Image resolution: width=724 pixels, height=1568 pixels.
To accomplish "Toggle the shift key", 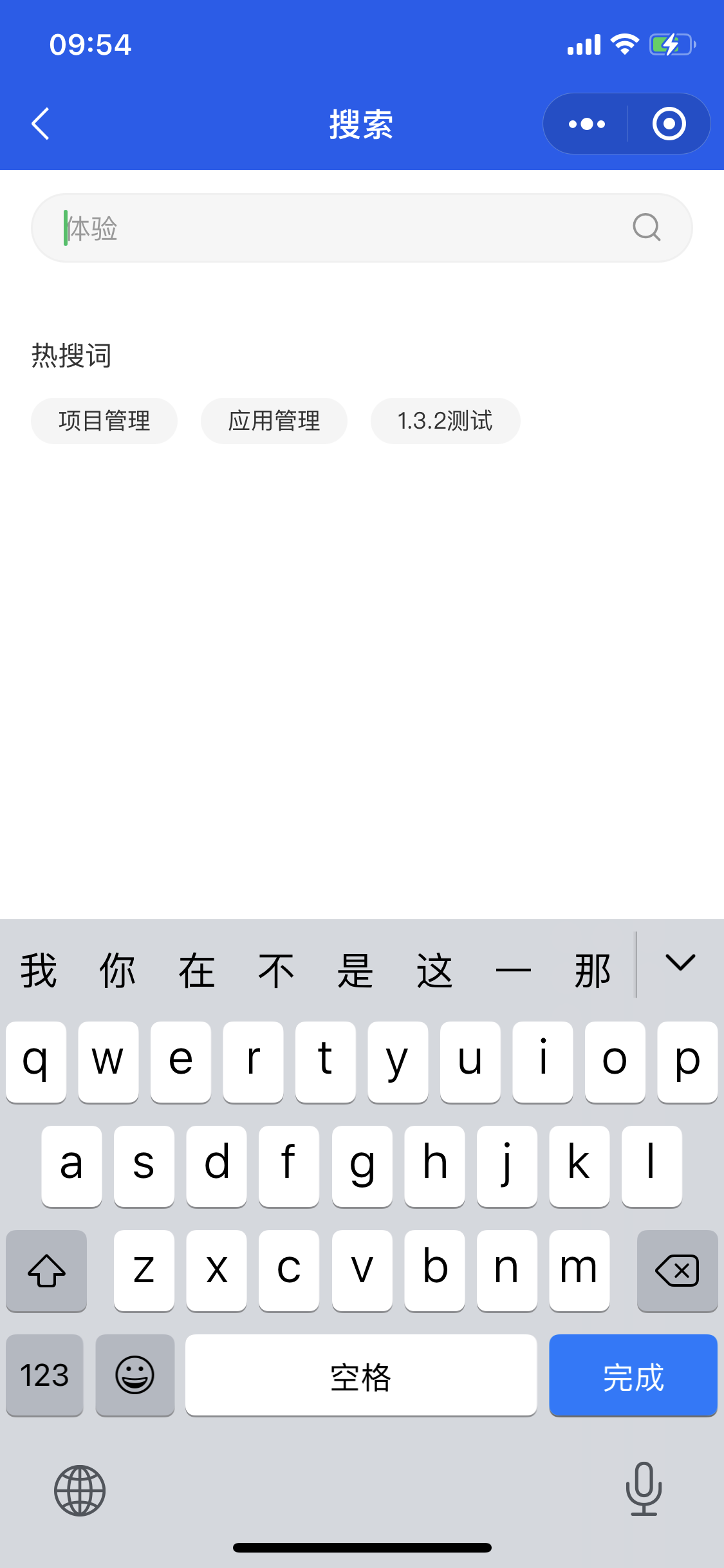I will click(x=46, y=1271).
